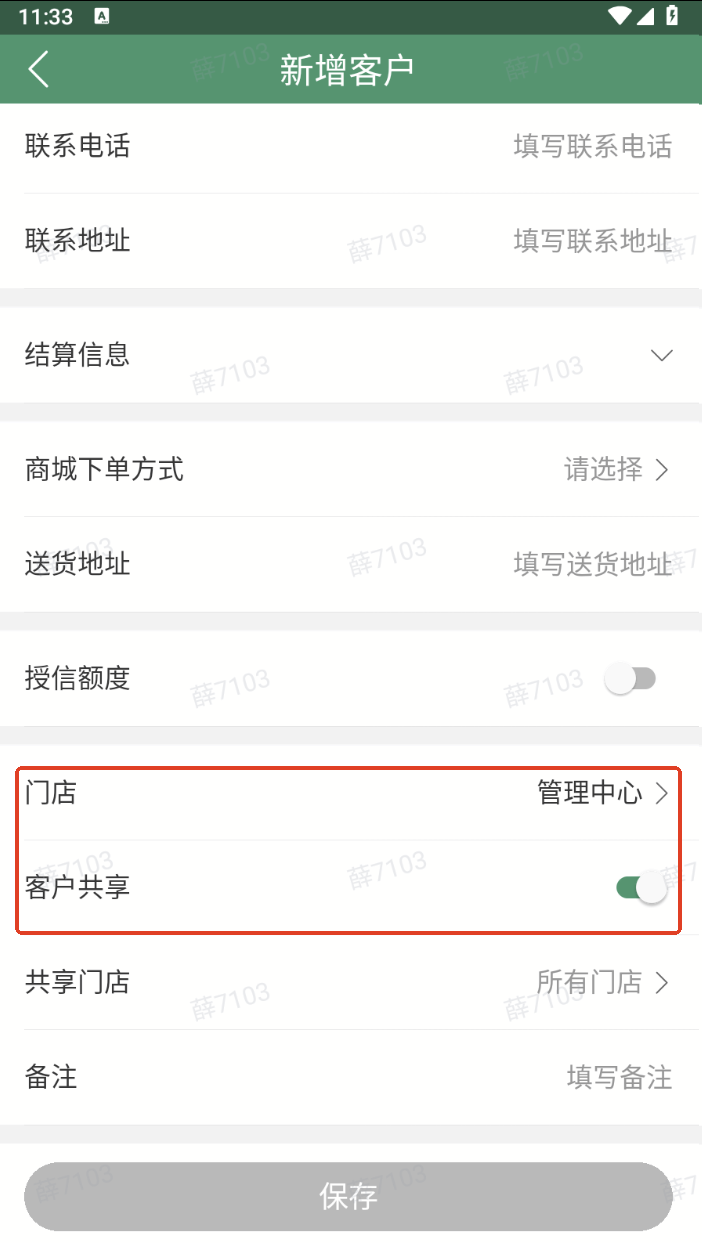Open 共享门店 to choose stores

[x=349, y=983]
